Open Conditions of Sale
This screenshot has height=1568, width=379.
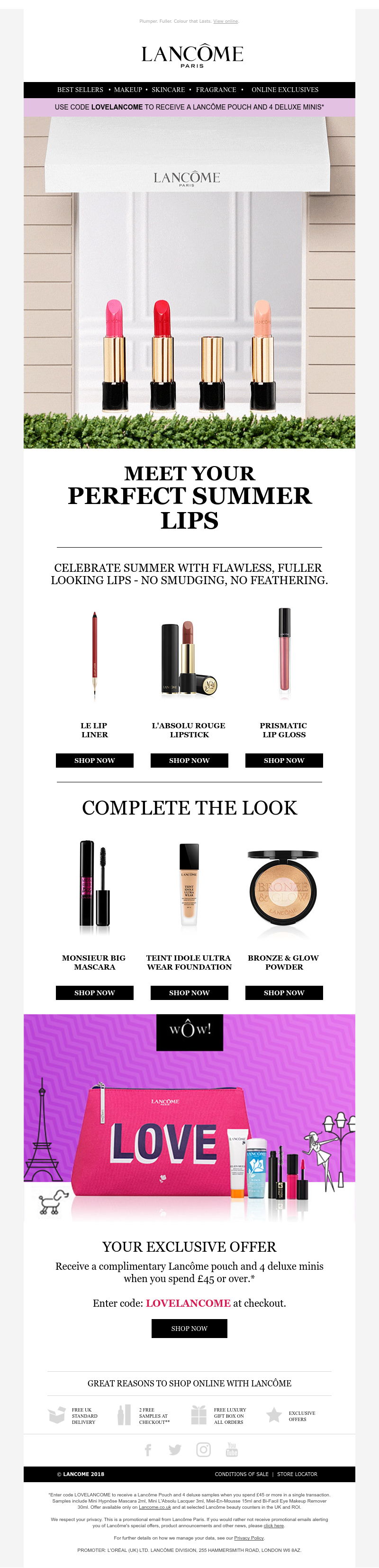[242, 1474]
